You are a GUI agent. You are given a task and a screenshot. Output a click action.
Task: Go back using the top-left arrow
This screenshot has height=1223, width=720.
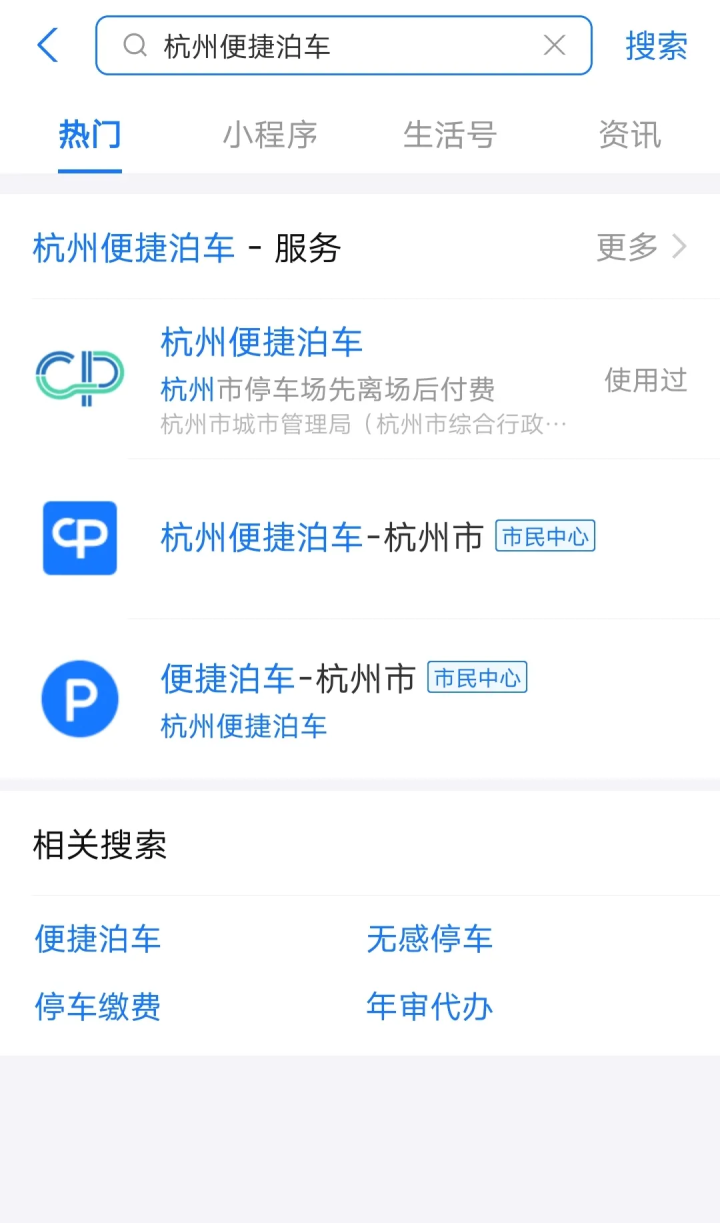click(47, 45)
